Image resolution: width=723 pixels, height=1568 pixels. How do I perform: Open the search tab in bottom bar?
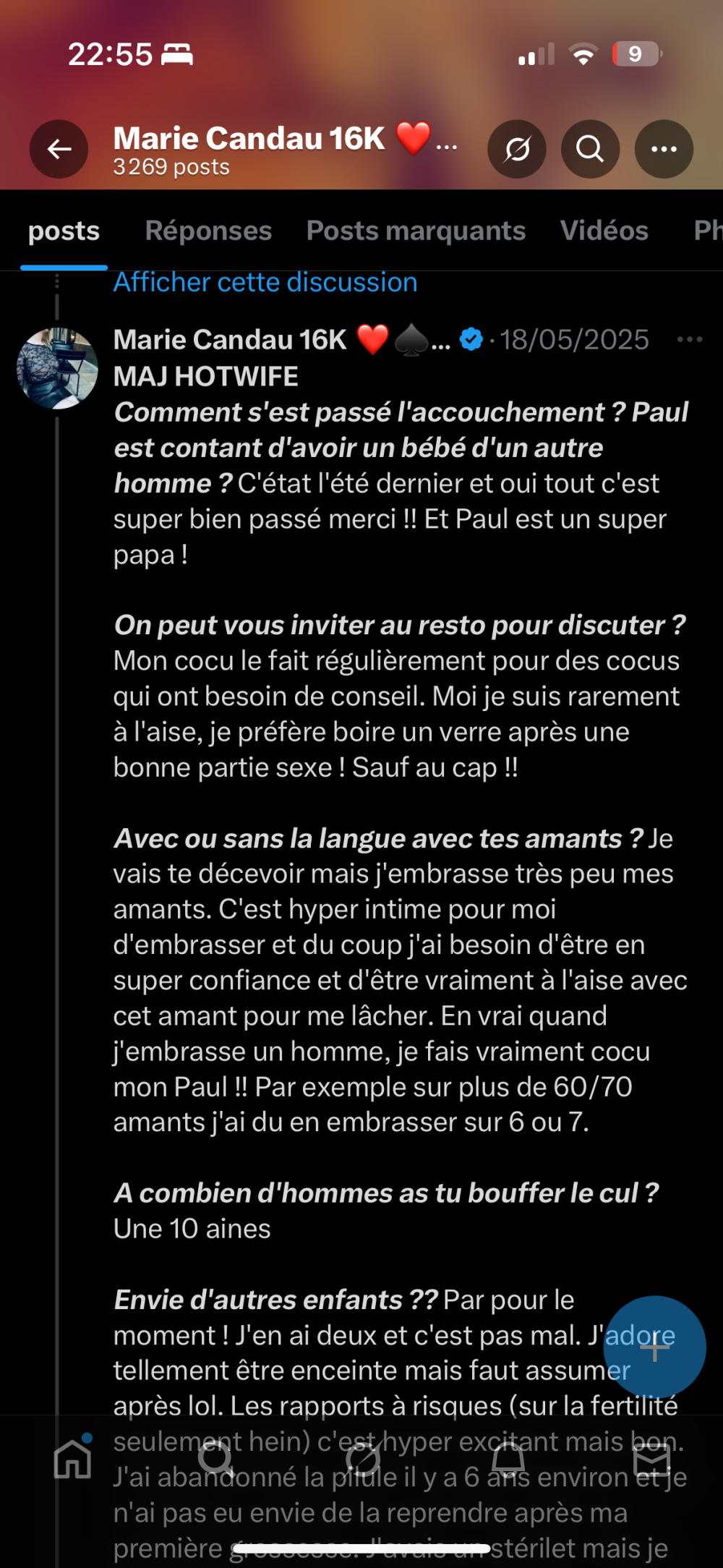pyautogui.click(x=216, y=1458)
